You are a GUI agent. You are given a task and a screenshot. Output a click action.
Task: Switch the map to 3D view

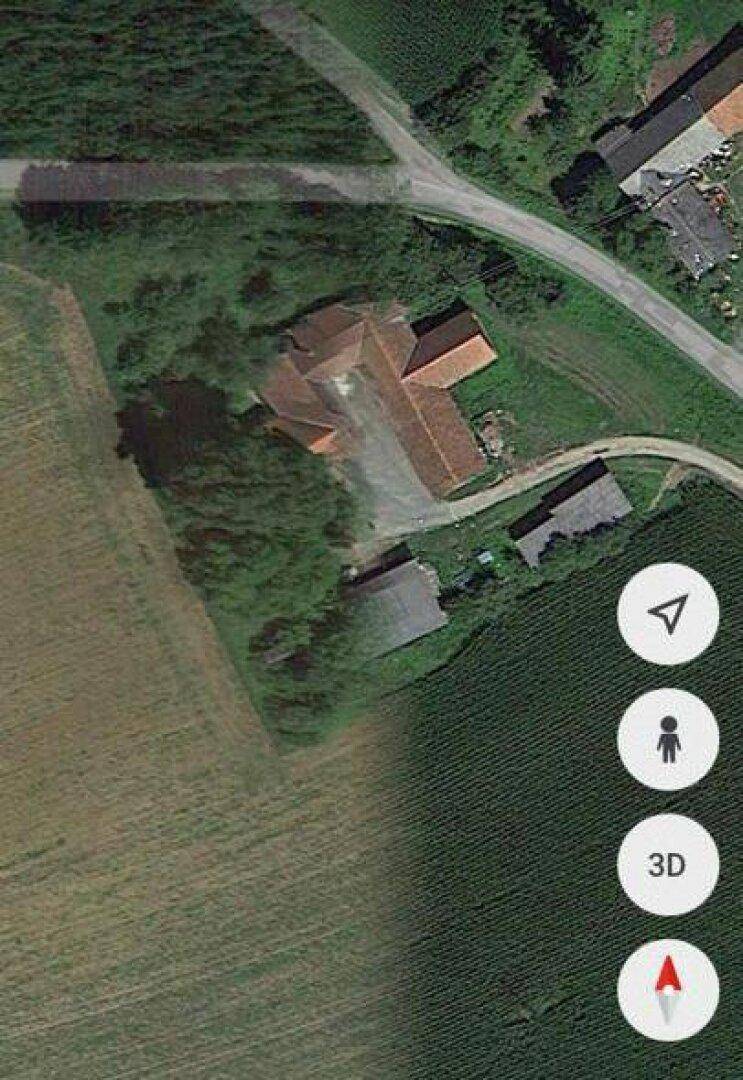(x=667, y=865)
